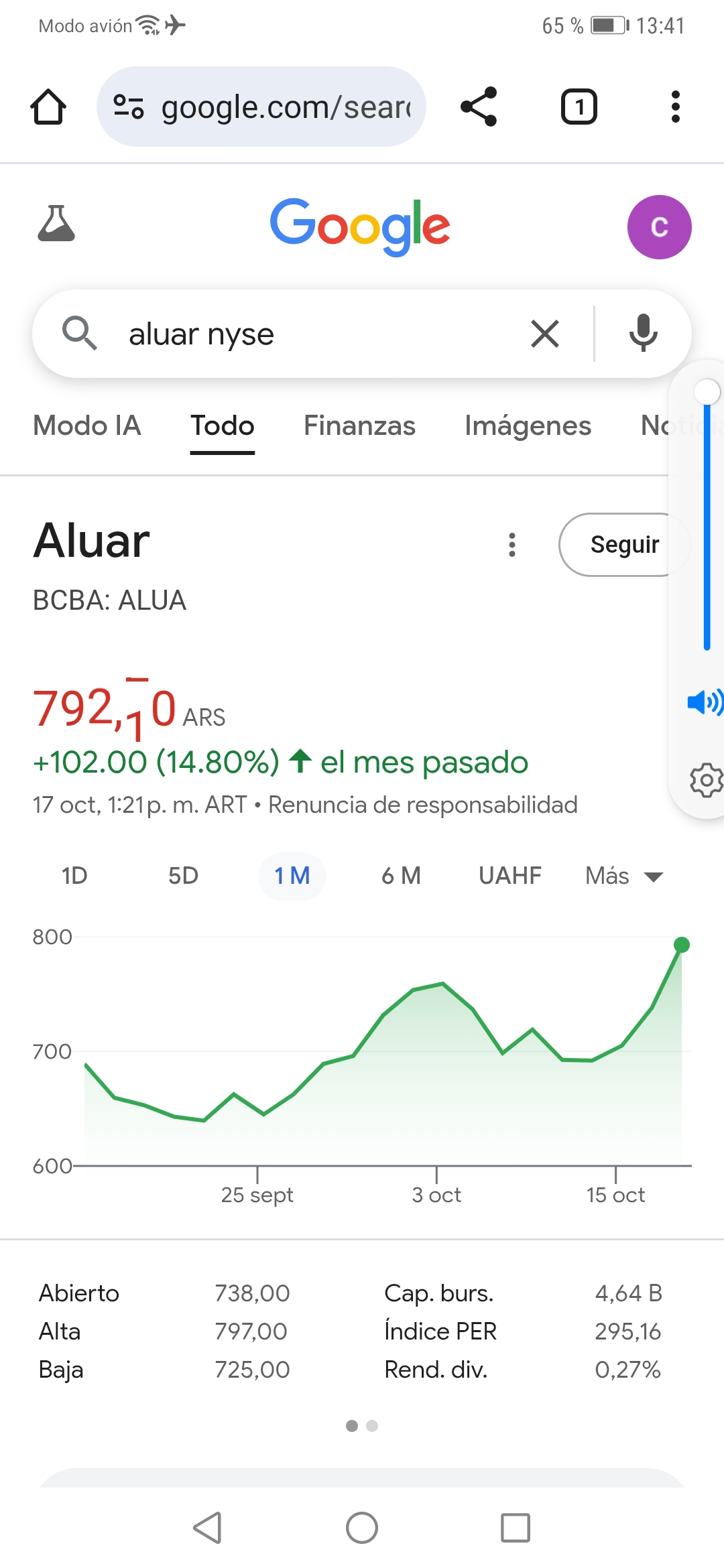Open the tab switcher

tap(579, 107)
